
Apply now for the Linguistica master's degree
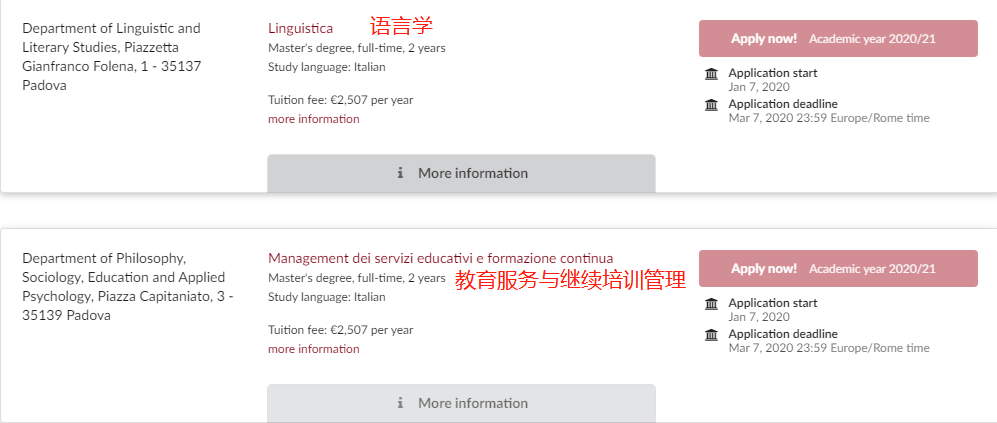point(837,38)
